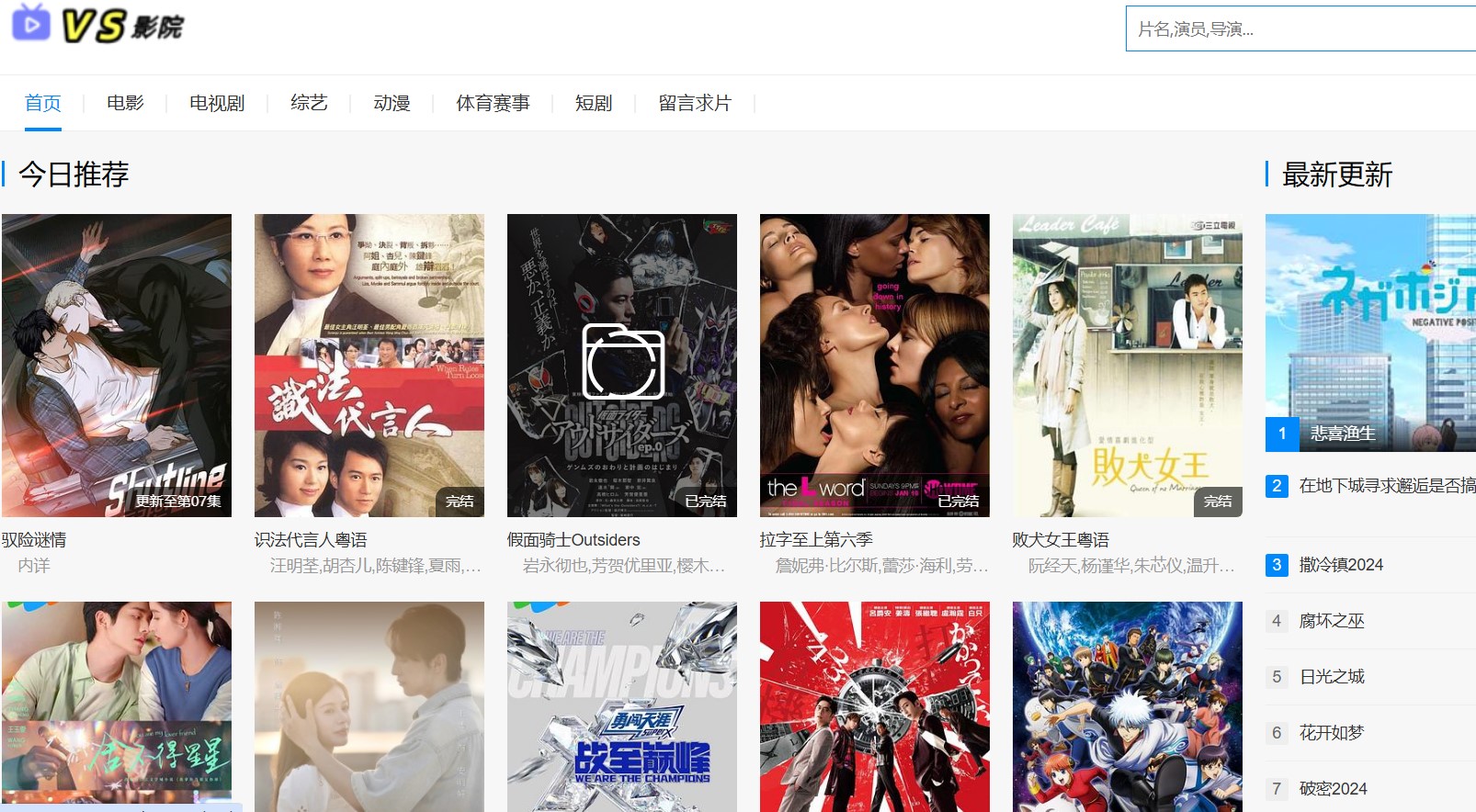Image resolution: width=1476 pixels, height=812 pixels.
Task: Go to the 体育赛事 tab
Action: click(x=493, y=103)
